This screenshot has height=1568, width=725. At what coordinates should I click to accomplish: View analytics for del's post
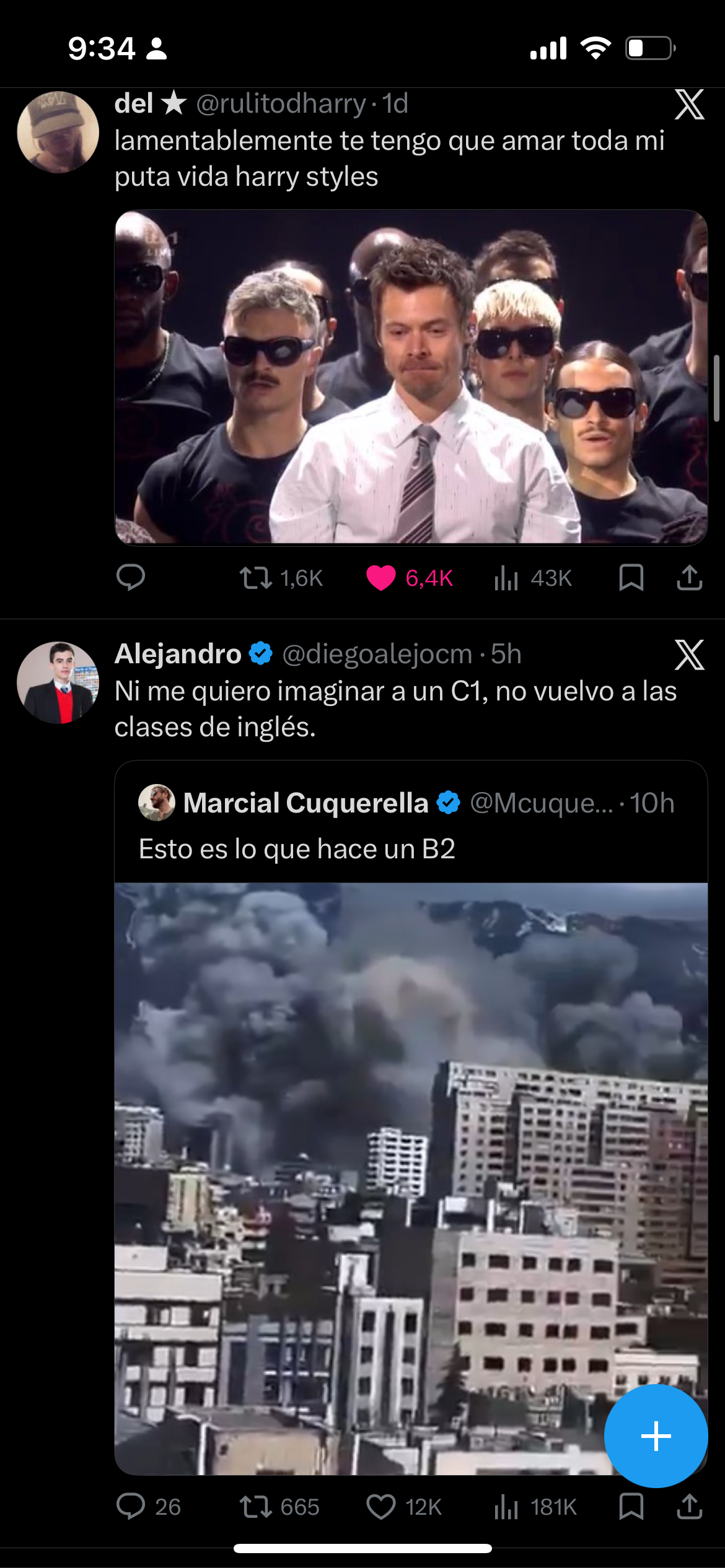[506, 578]
